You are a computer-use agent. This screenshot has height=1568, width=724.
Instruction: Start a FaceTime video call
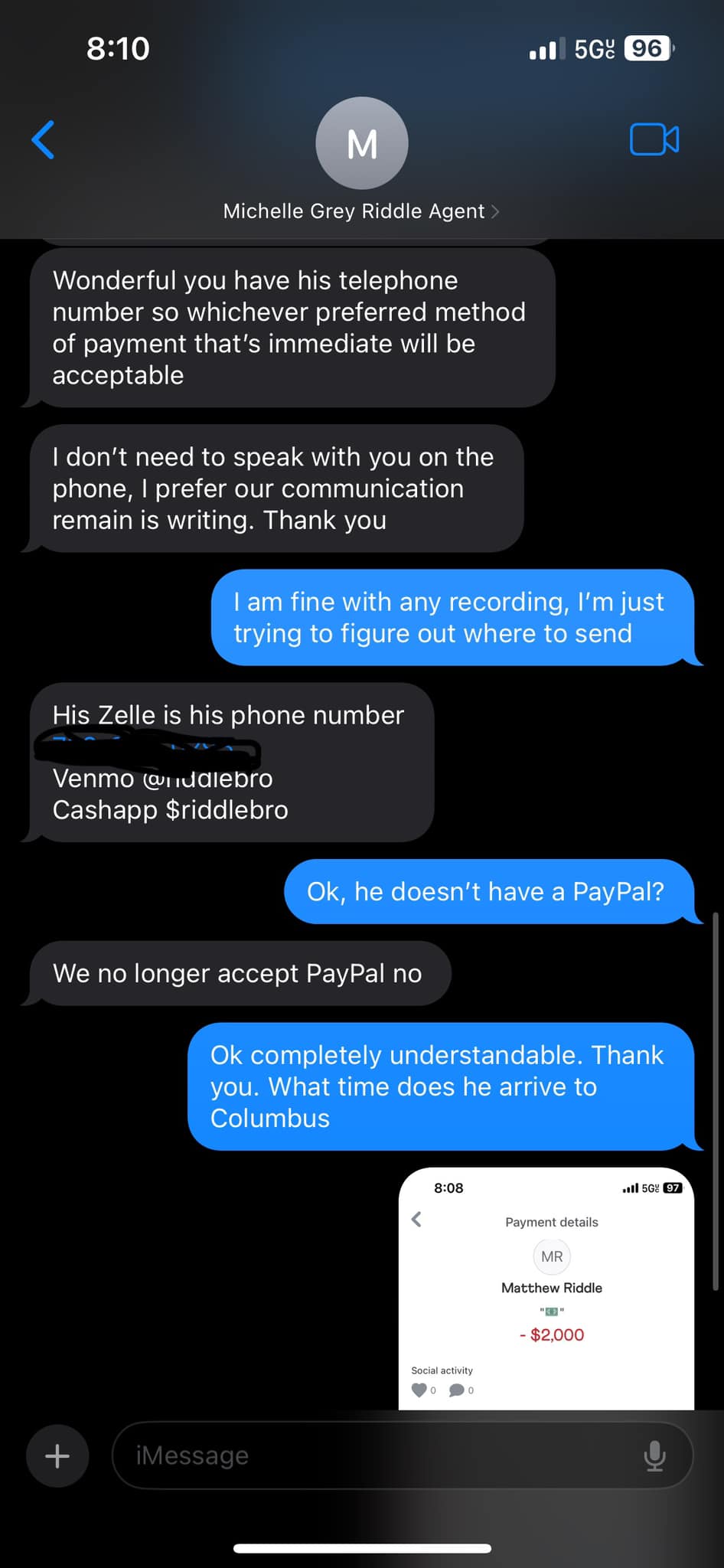point(654,140)
